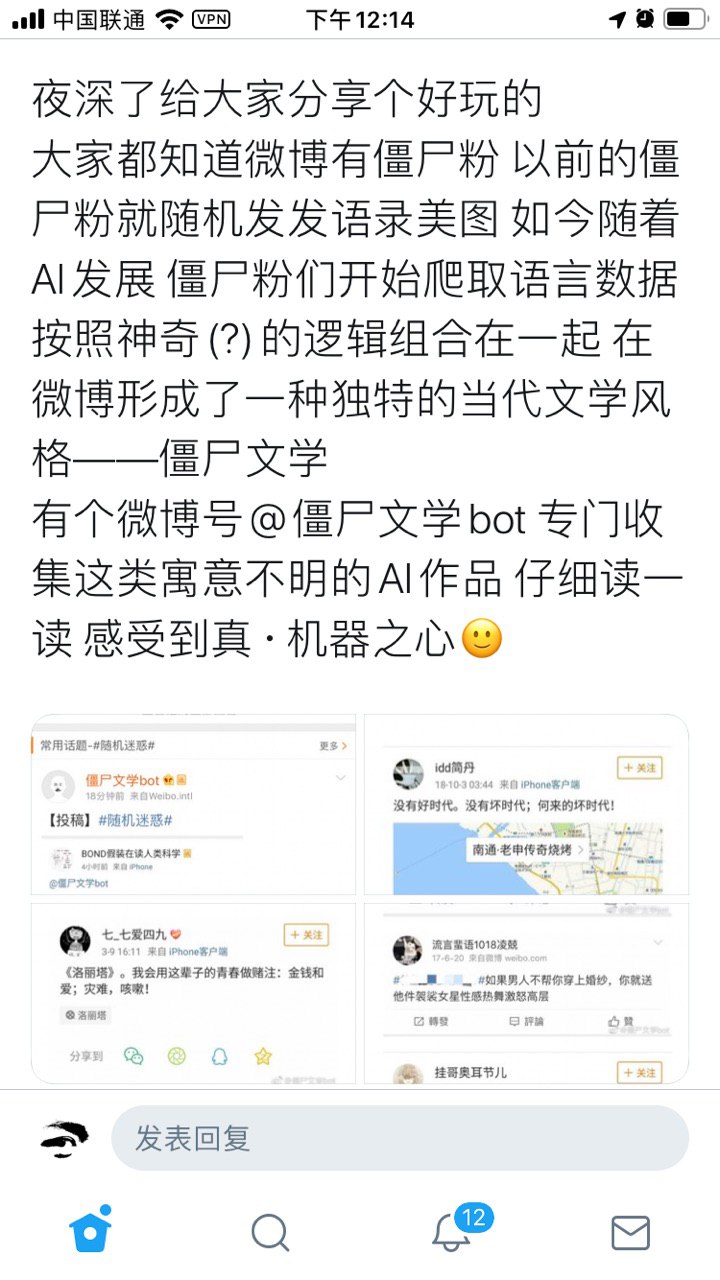
Task: Tap the 发表回复 reply field
Action: coord(399,1138)
